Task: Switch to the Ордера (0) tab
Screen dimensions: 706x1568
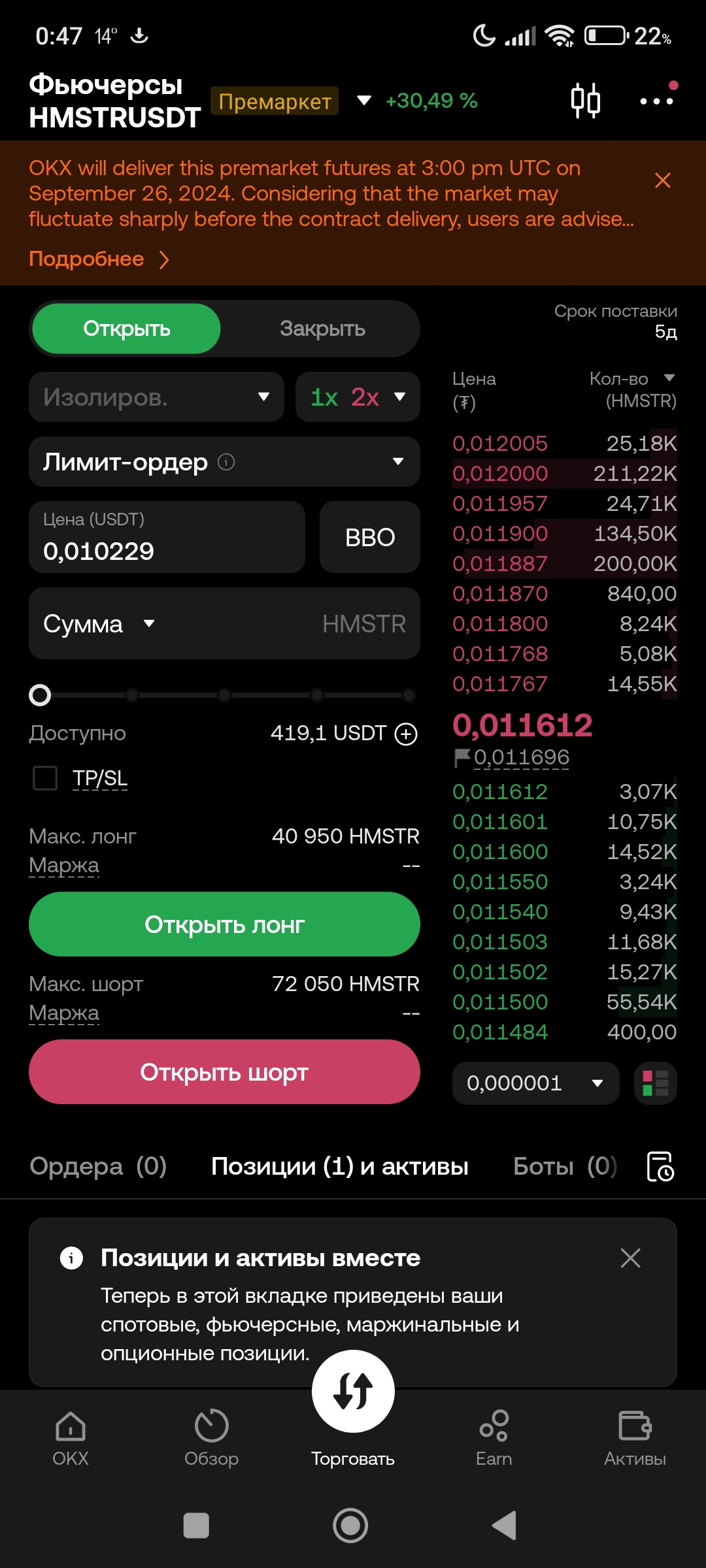Action: 98,1166
